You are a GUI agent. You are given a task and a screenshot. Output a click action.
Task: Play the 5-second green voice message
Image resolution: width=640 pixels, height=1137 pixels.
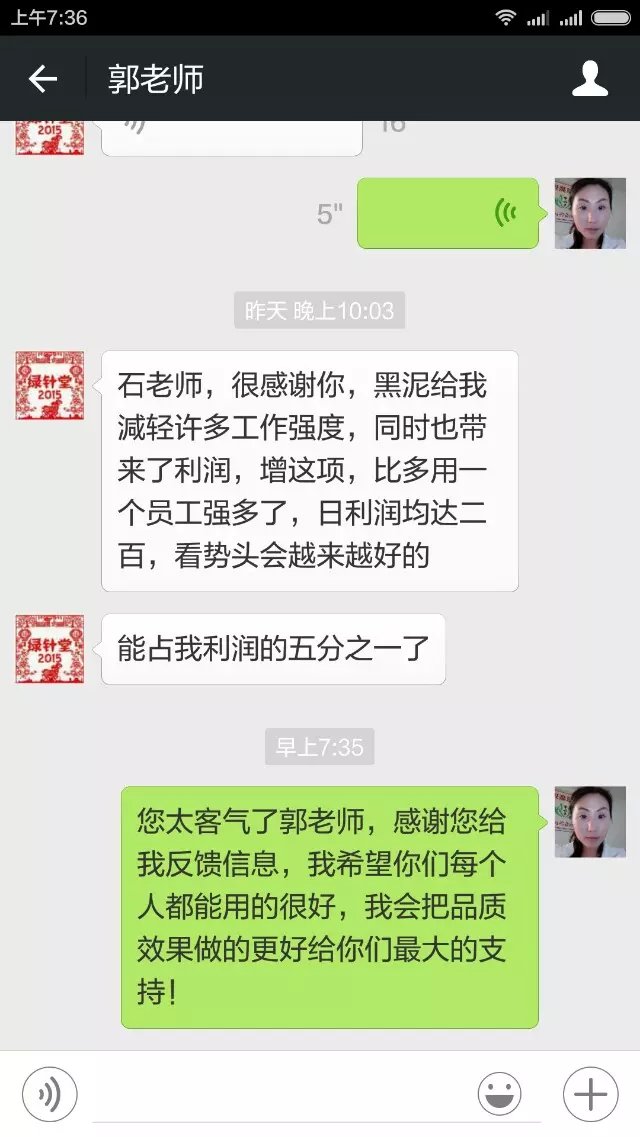pyautogui.click(x=448, y=213)
